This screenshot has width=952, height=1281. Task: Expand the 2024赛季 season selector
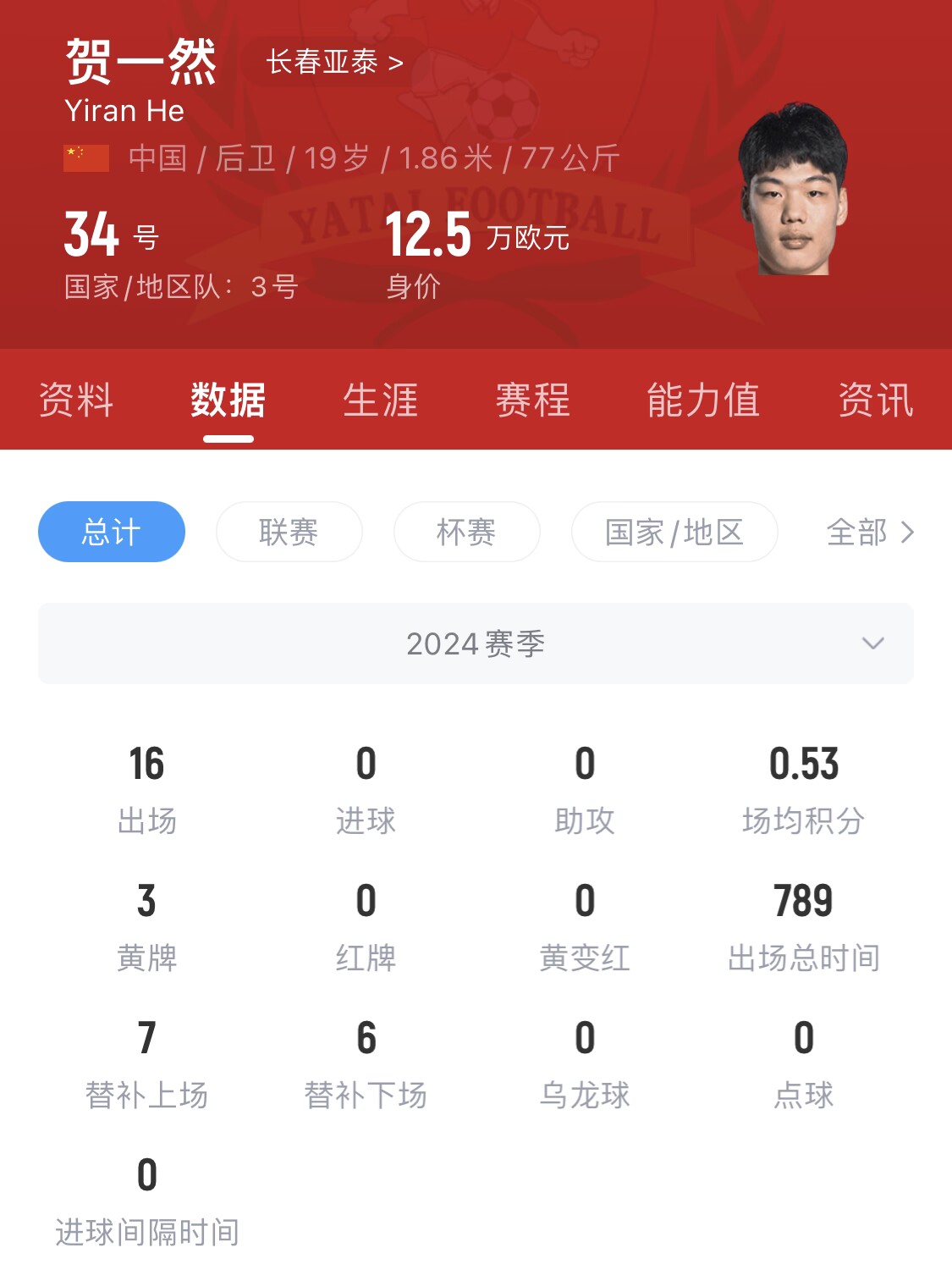tap(476, 643)
